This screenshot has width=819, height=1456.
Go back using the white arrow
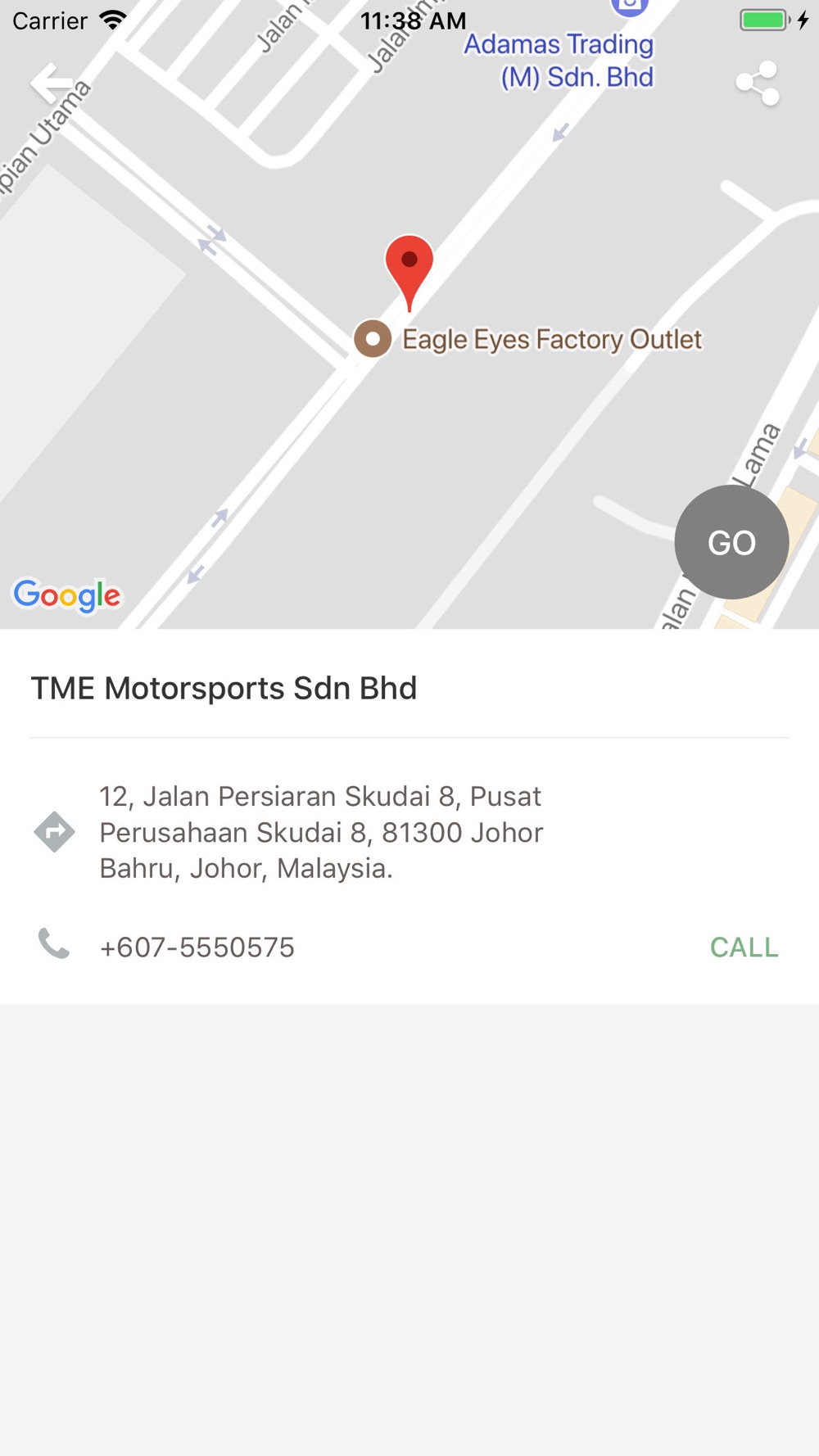coord(51,84)
